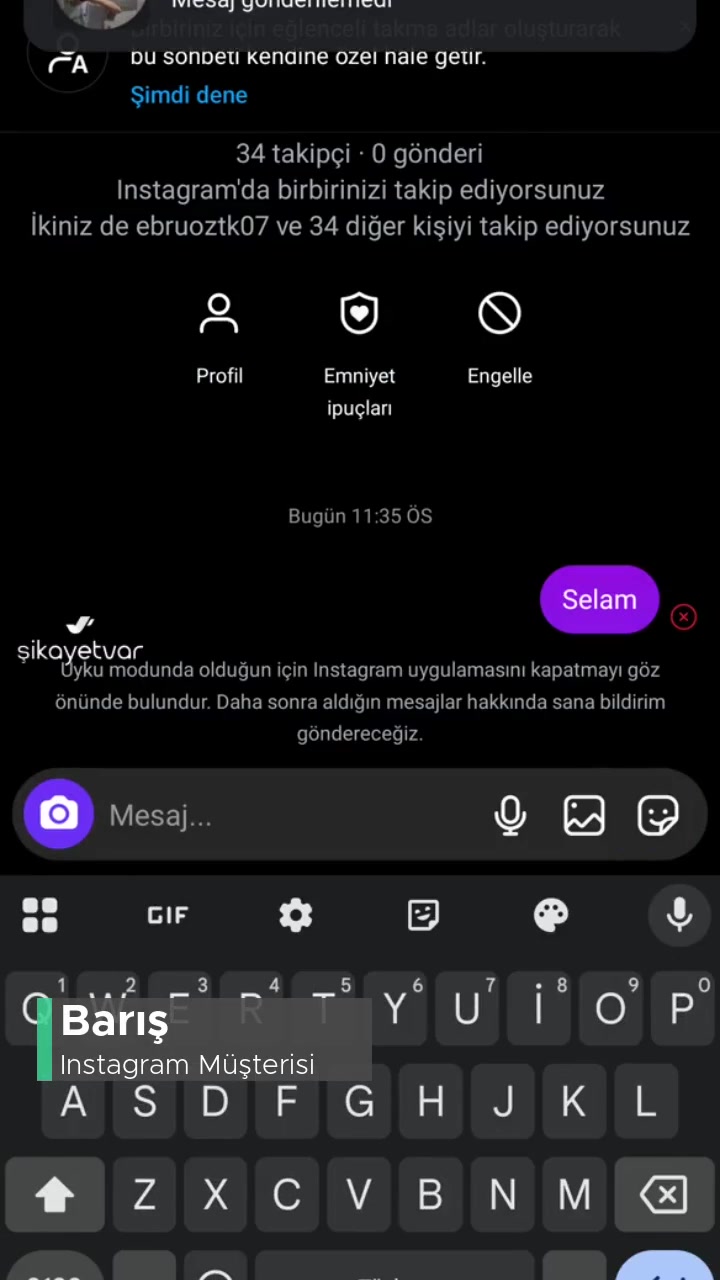Open the theme palette icon on the keyboard
This screenshot has height=1280, width=720.
551,915
